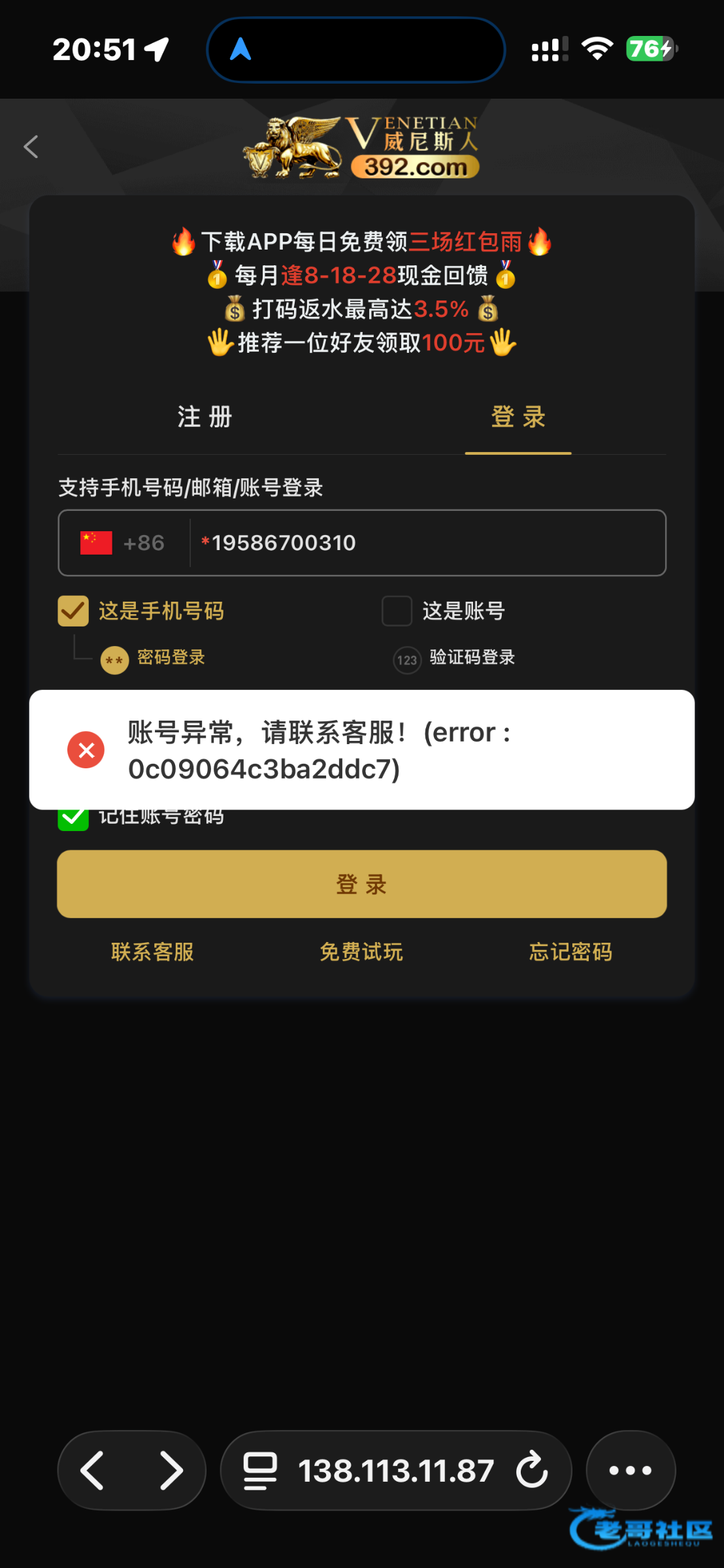This screenshot has height=1568, width=724.
Task: Switch to the 注册 tab
Action: point(205,417)
